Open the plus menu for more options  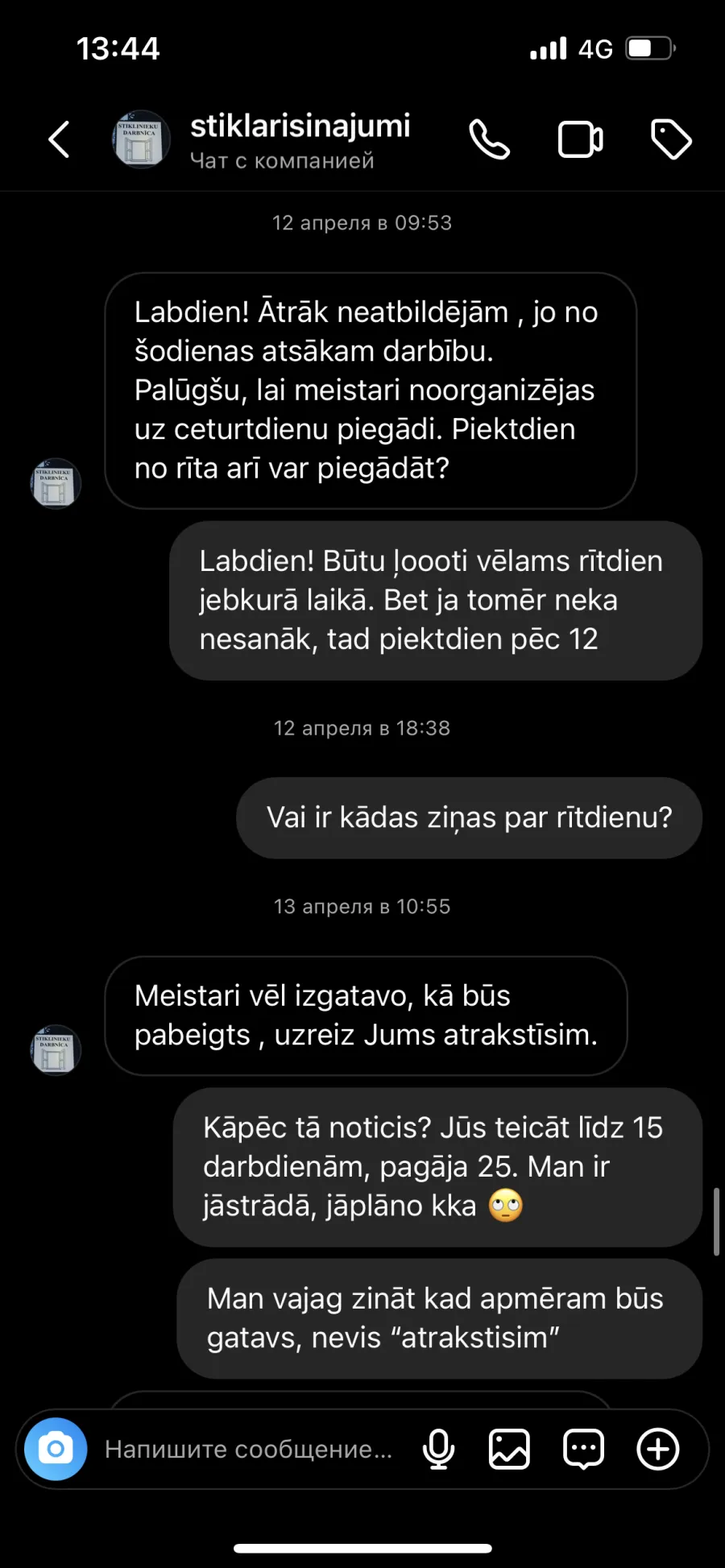pos(658,1449)
